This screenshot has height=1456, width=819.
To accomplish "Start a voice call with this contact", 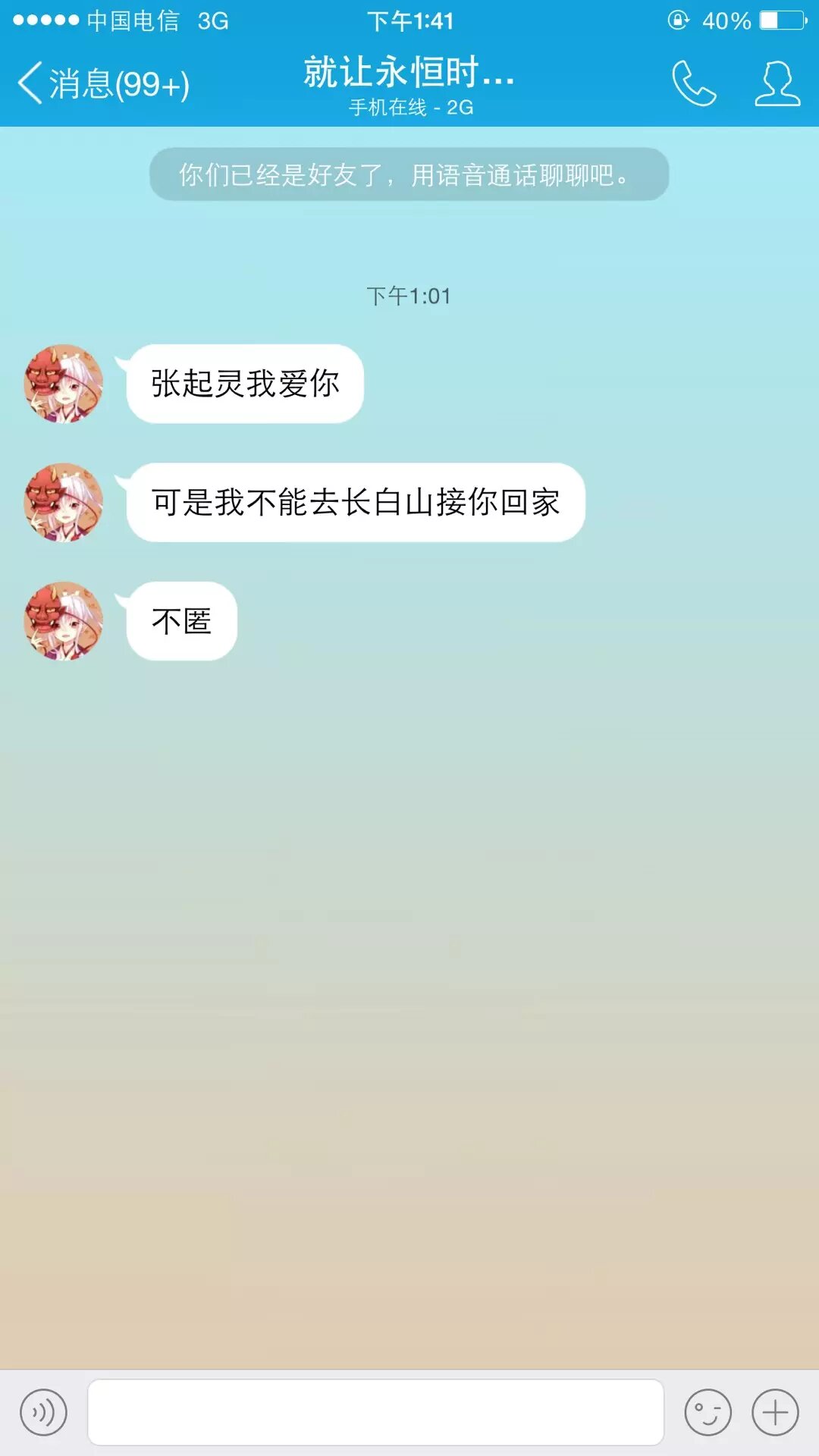I will pyautogui.click(x=693, y=83).
